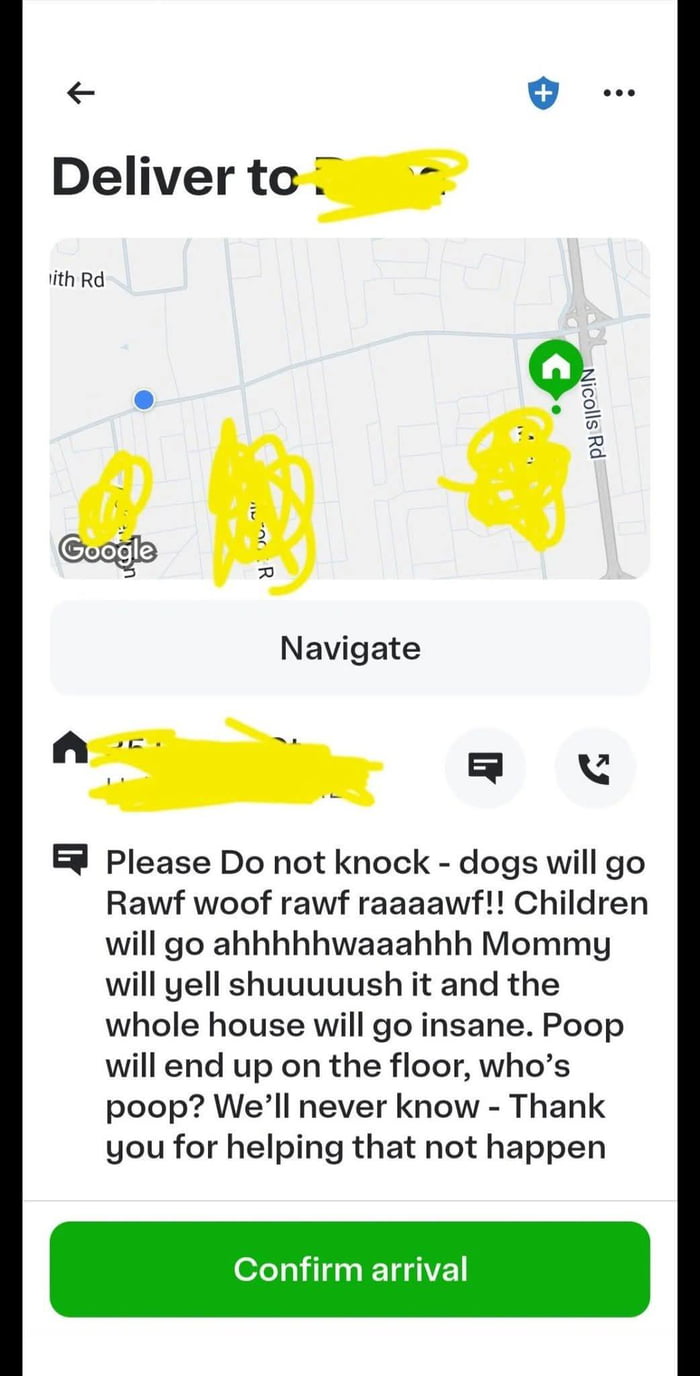
Task: Call the customer with phone icon
Action: tap(595, 768)
